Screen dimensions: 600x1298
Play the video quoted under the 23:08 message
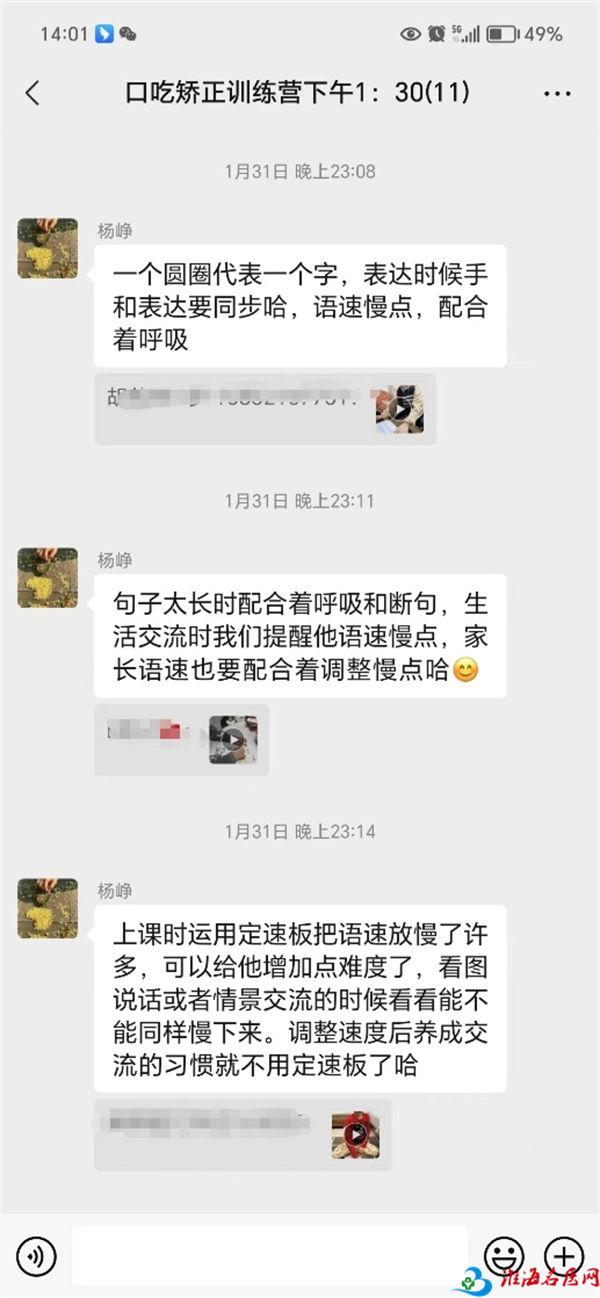399,410
